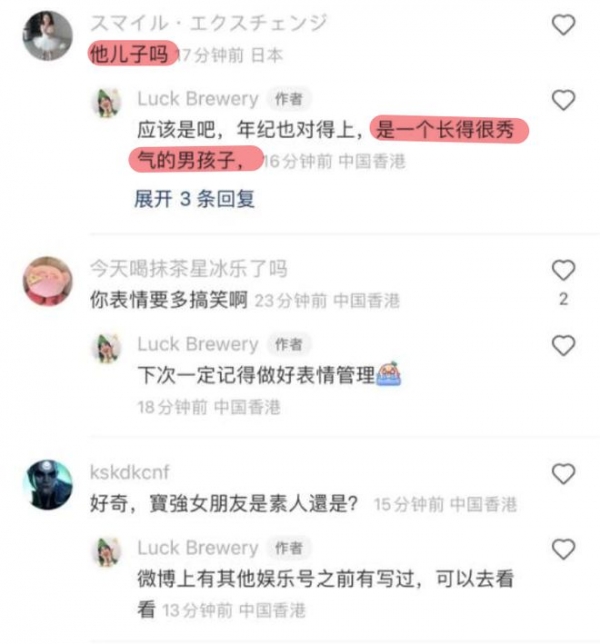Like Luck Brewery's reply mentioning 微博
This screenshot has width=600, height=644.
[x=564, y=549]
